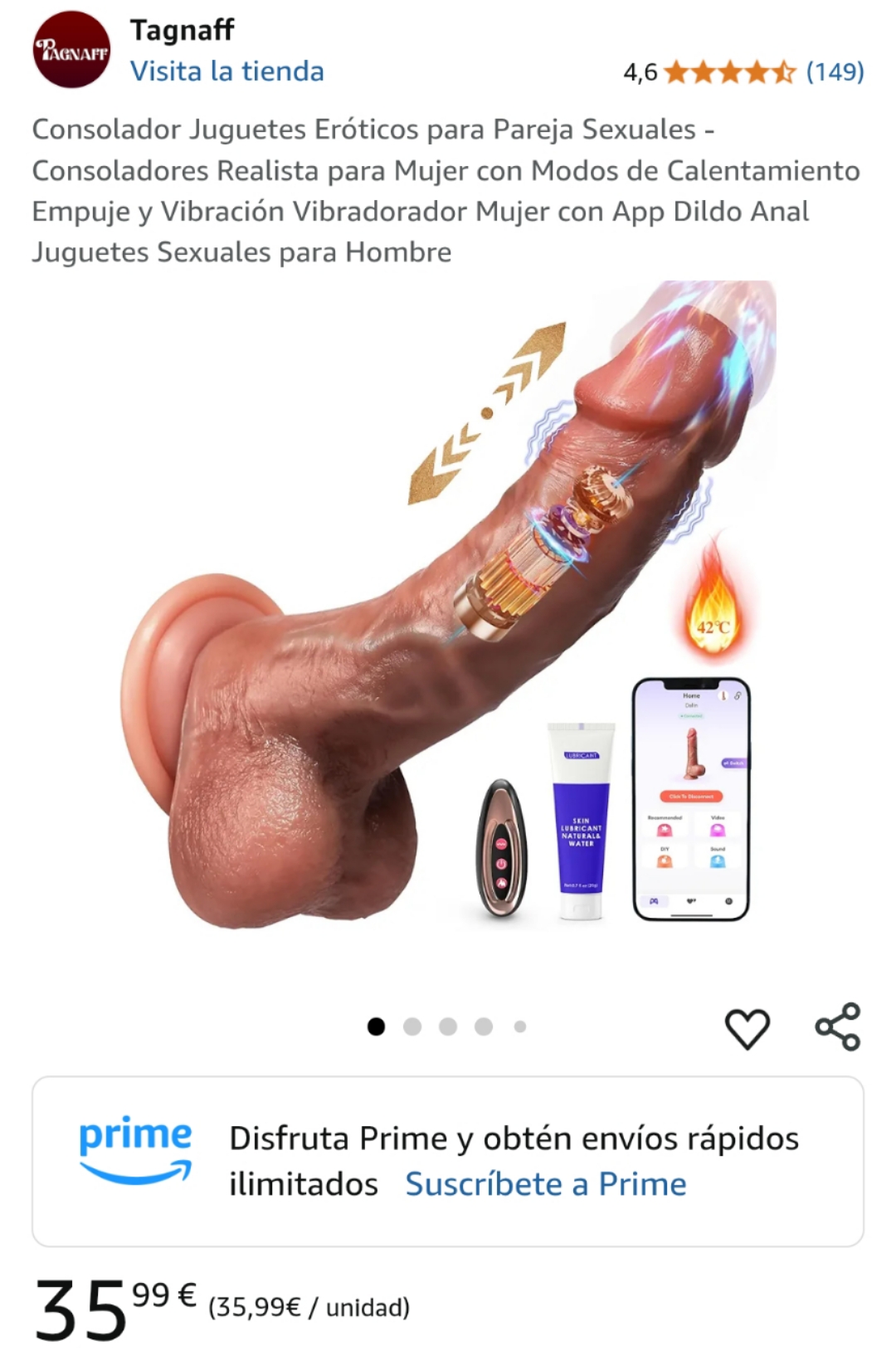Add product to wishlist with heart icon
Image resolution: width=896 pixels, height=1365 pixels.
[747, 1027]
